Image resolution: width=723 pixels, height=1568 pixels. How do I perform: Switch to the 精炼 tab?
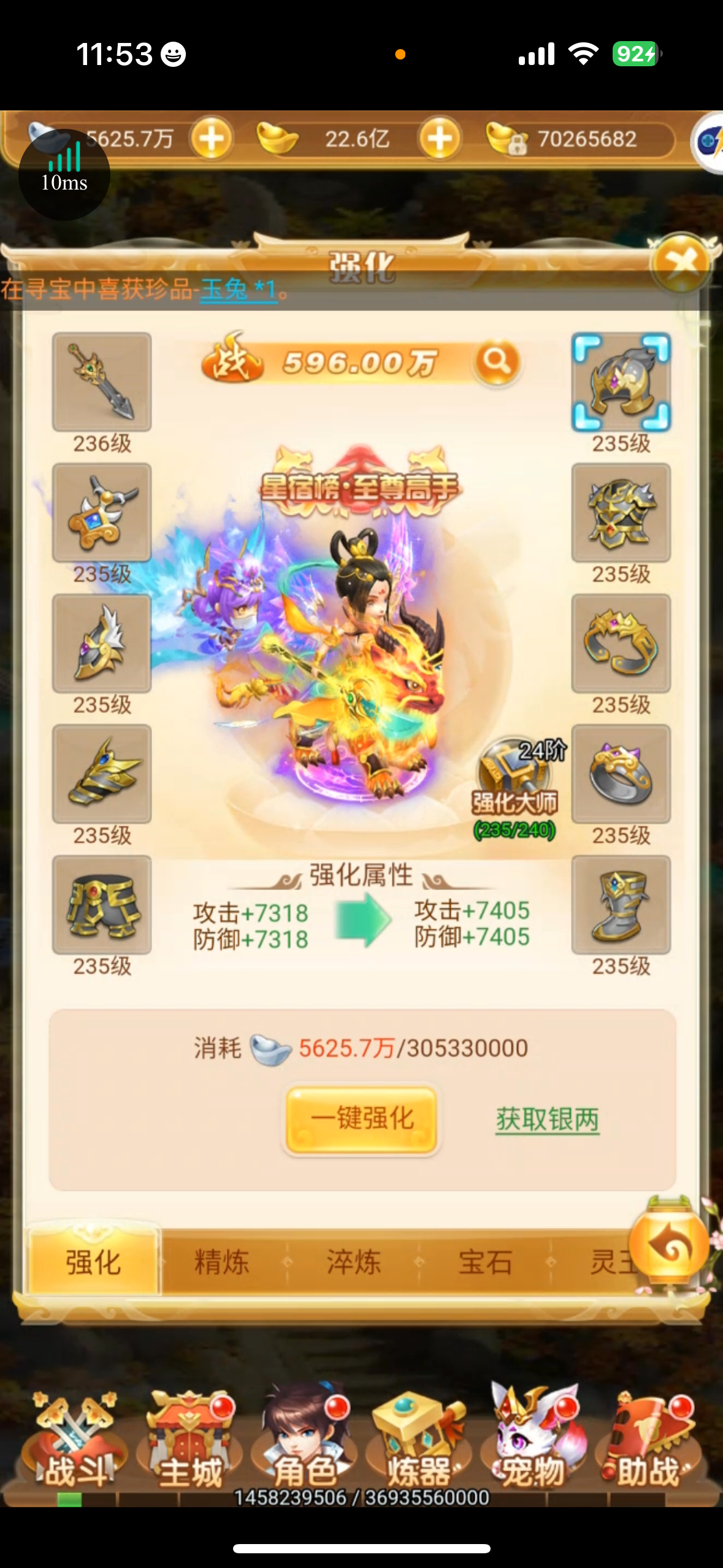coord(221,1262)
